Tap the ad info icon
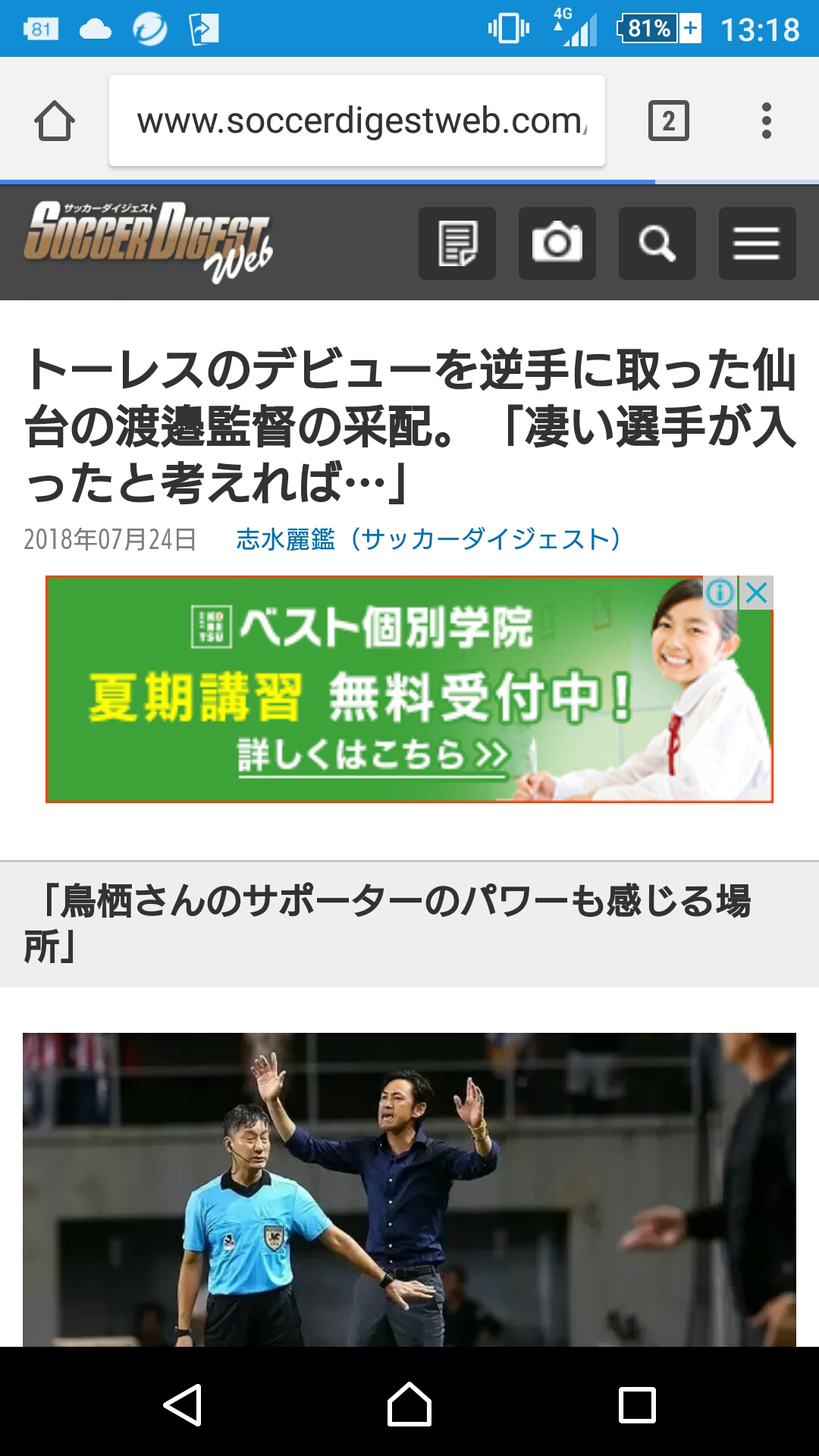 [x=720, y=592]
